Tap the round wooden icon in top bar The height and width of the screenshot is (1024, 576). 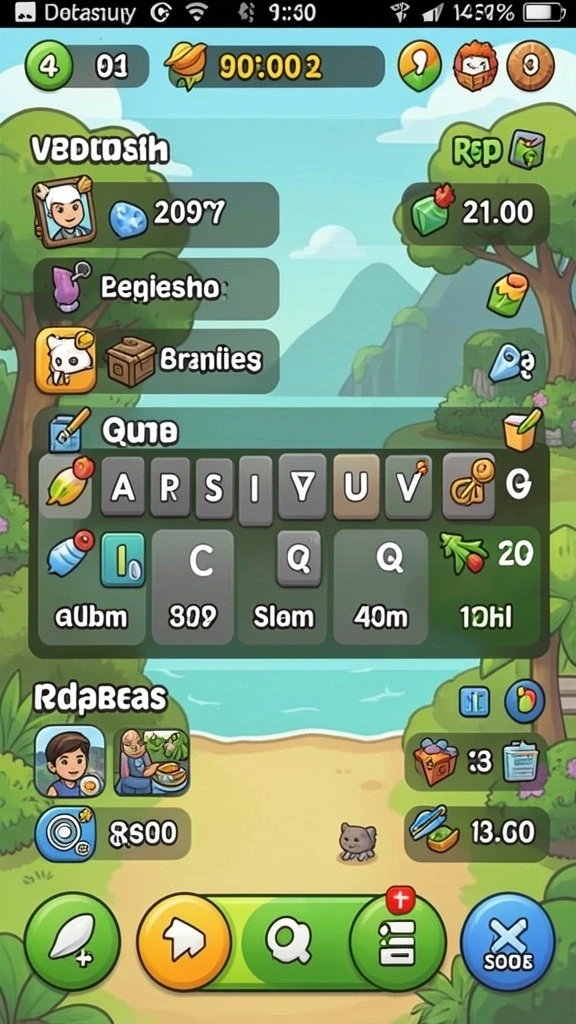coord(530,65)
